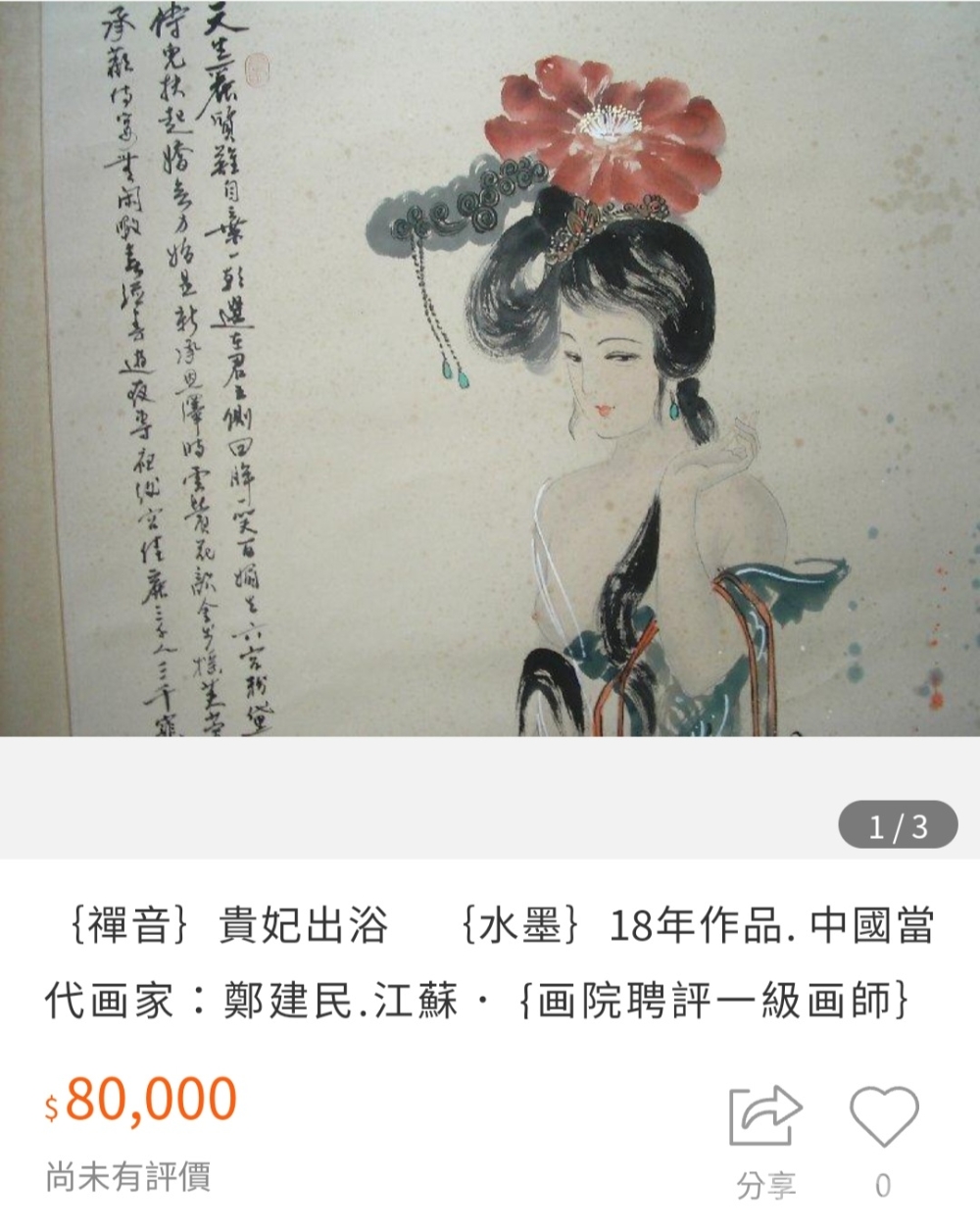This screenshot has height=1231, width=980.
Task: Like this listing with the heart icon
Action: pos(883,1115)
